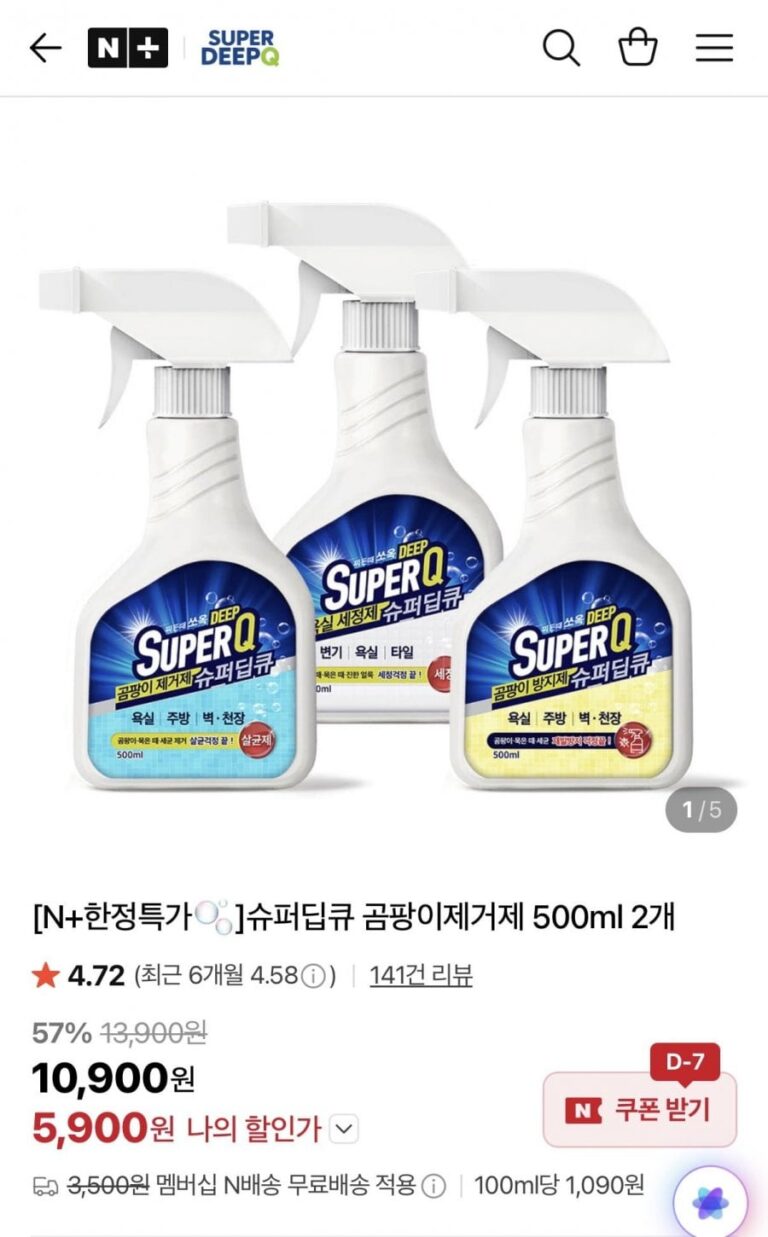Viewport: 768px width, 1237px height.
Task: Tap the 쿠폰 받기 button
Action: pos(640,1109)
